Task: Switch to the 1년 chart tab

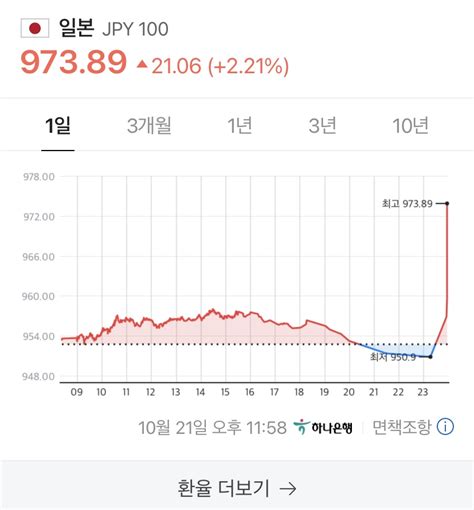Action: [x=239, y=125]
